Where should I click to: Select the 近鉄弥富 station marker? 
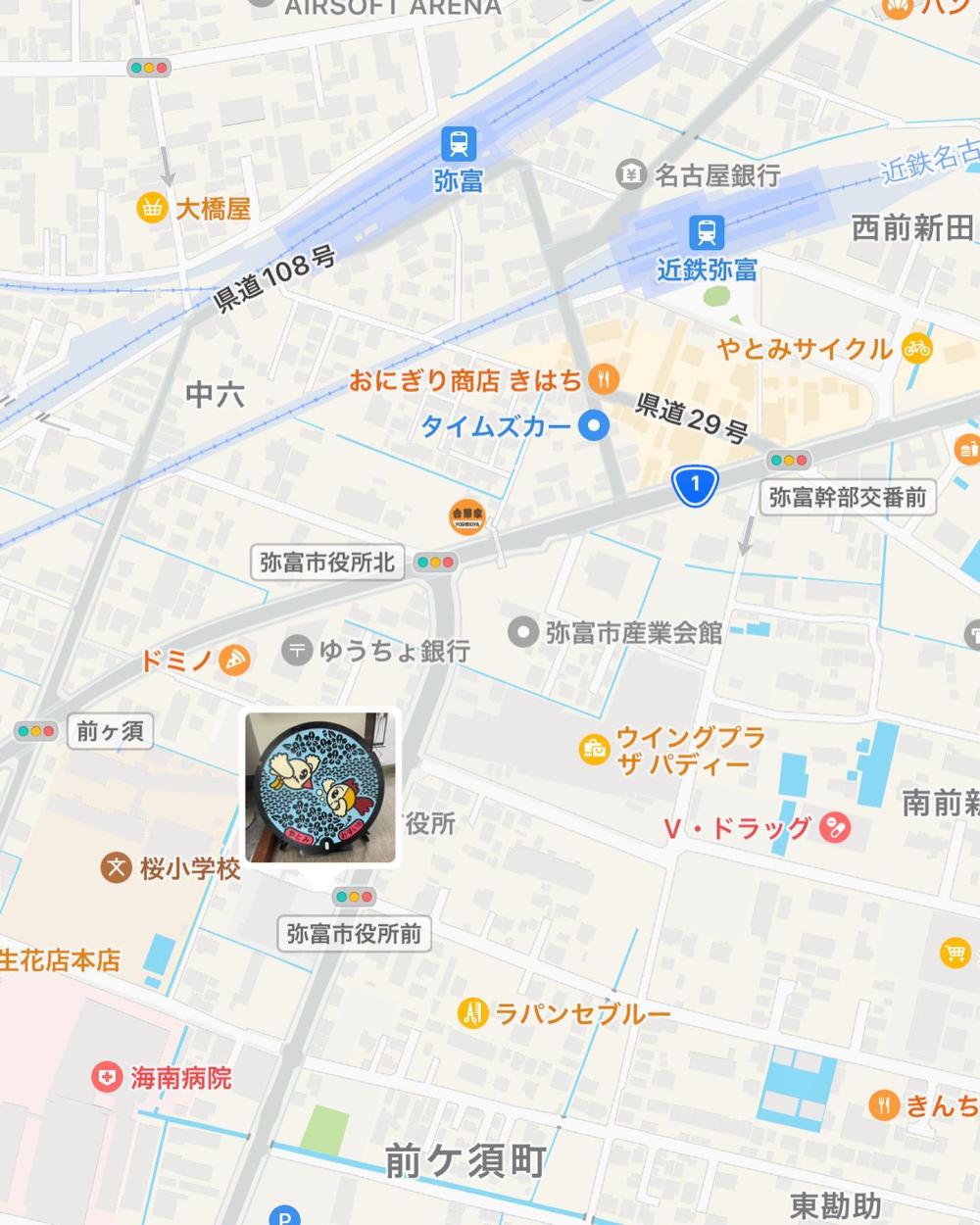tap(706, 232)
